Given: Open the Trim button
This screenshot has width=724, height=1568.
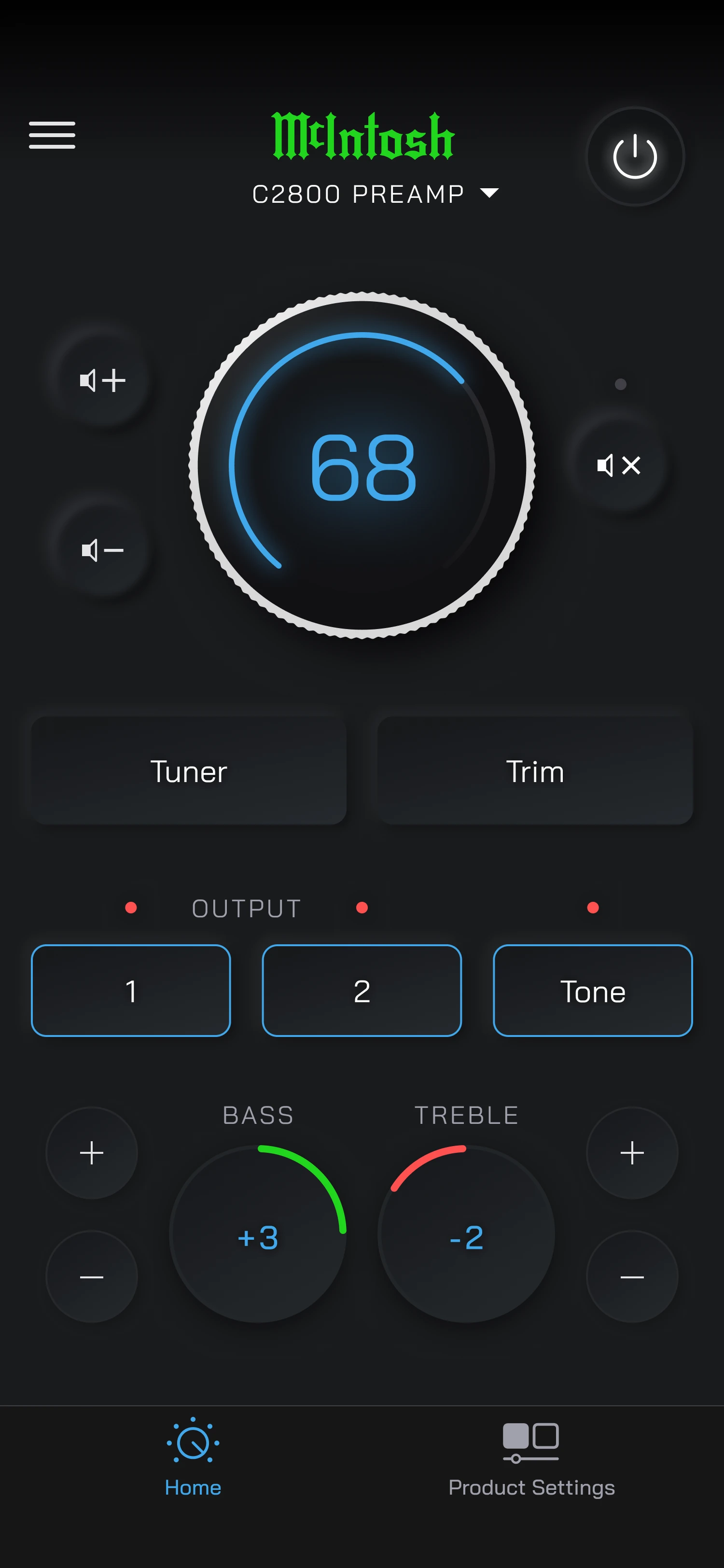Looking at the screenshot, I should 535,770.
